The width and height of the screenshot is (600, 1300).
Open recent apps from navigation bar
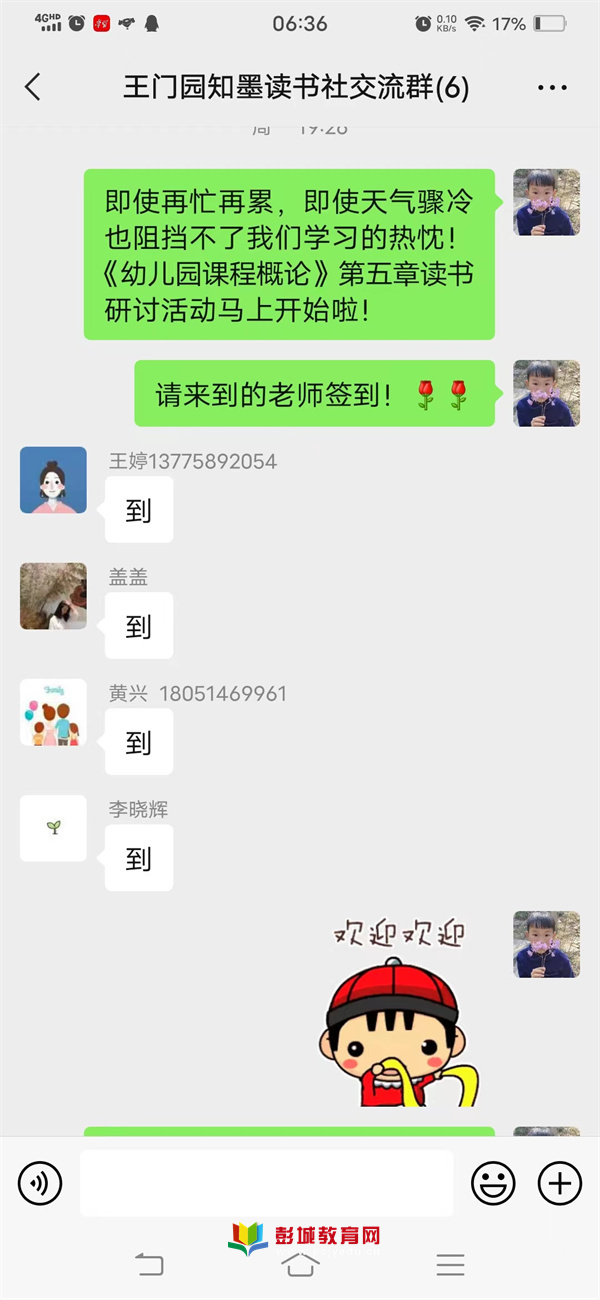click(451, 1265)
